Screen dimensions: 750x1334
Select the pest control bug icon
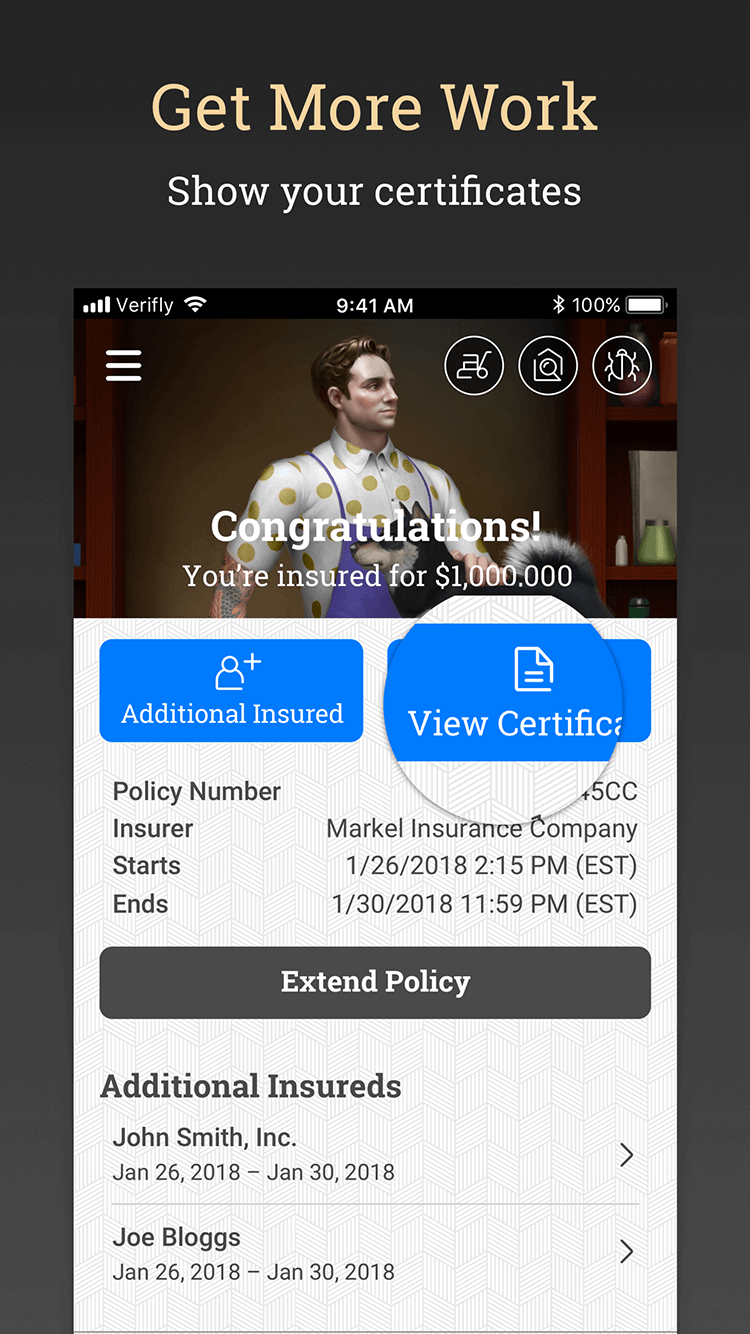pos(622,366)
